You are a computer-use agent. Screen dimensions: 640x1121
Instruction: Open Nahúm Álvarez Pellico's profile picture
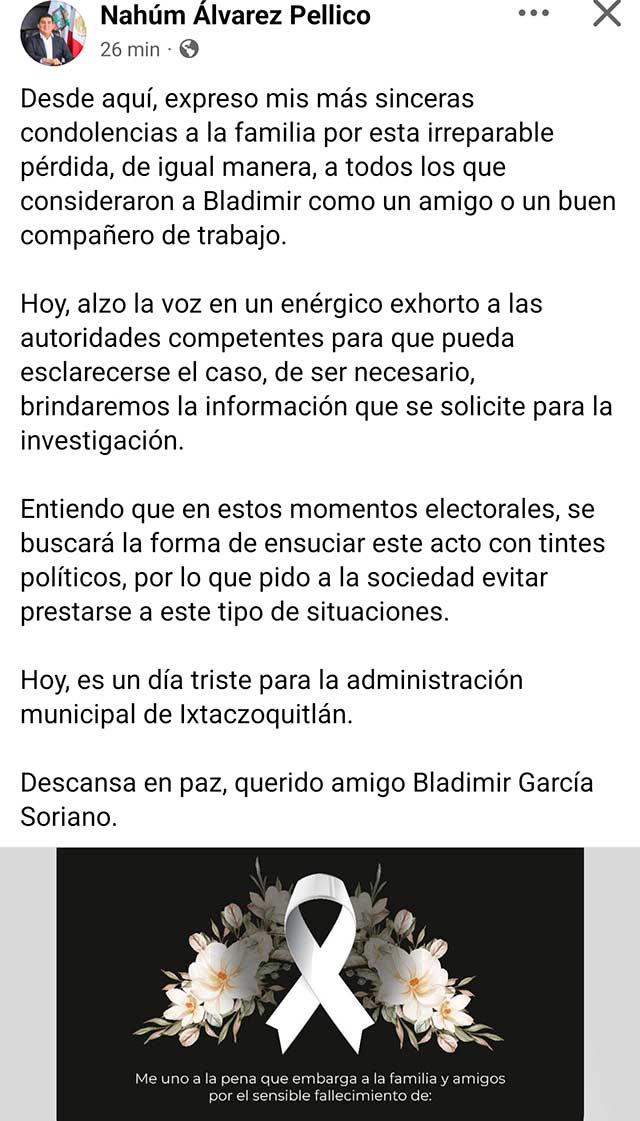click(52, 32)
